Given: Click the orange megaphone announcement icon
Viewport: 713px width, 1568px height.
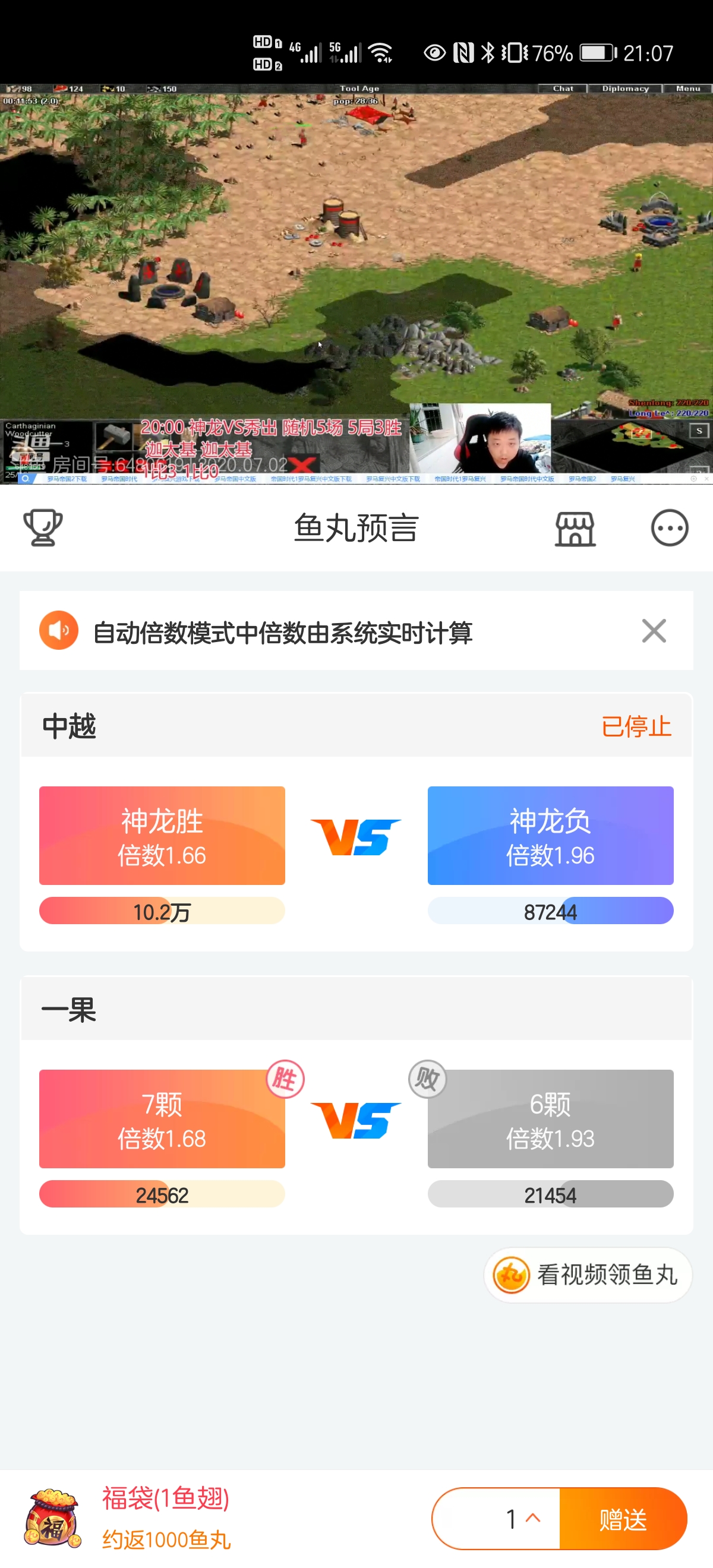Looking at the screenshot, I should pyautogui.click(x=58, y=631).
